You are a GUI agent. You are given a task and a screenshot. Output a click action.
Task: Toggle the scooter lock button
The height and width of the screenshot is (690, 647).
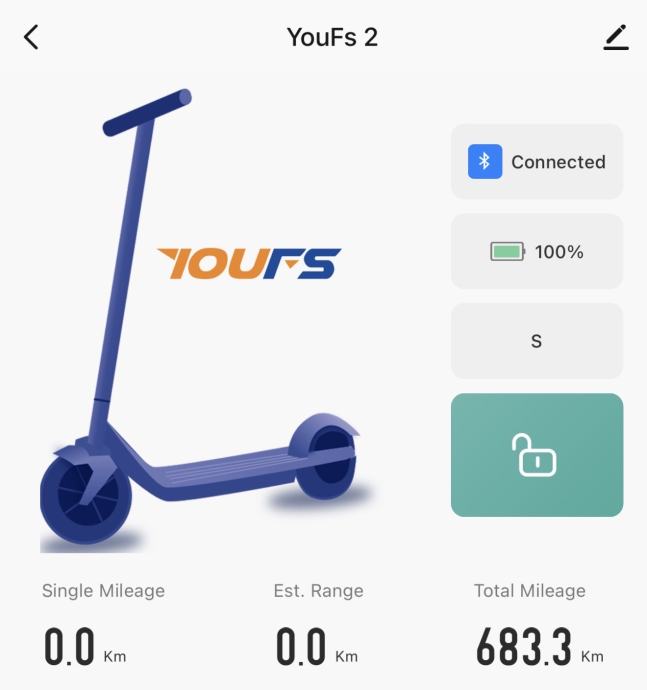point(537,455)
